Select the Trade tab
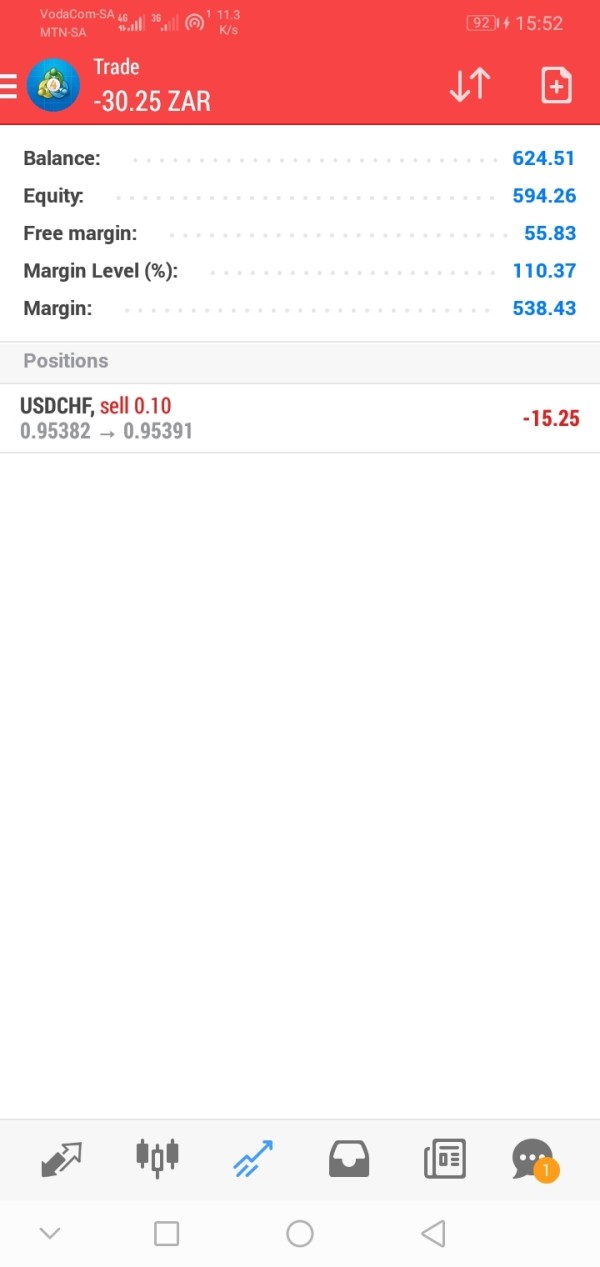Screen dimensions: 600x1267 [x=252, y=1159]
